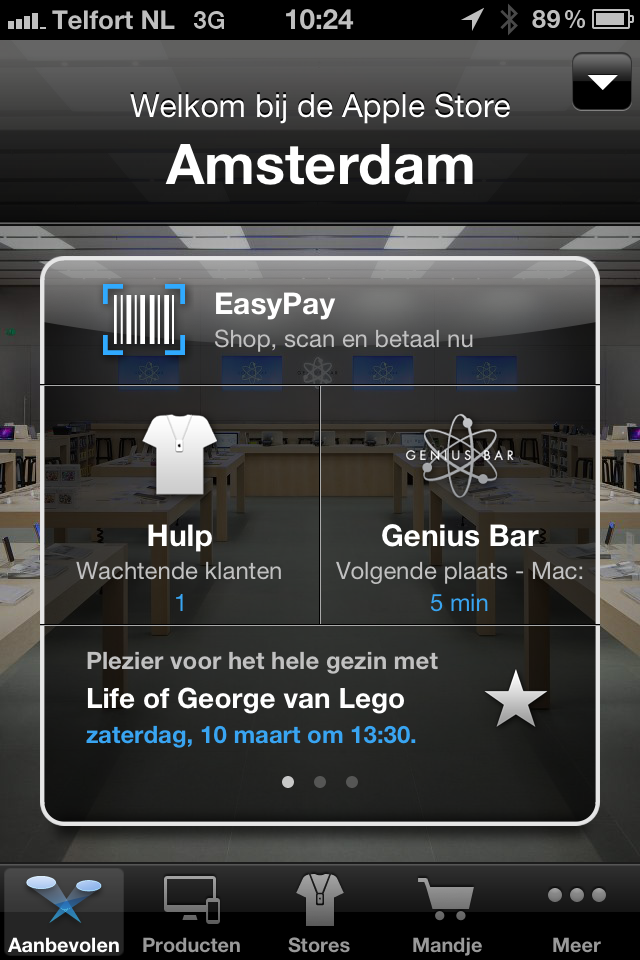Open the Meer tab
640x960 pixels.
point(577,914)
